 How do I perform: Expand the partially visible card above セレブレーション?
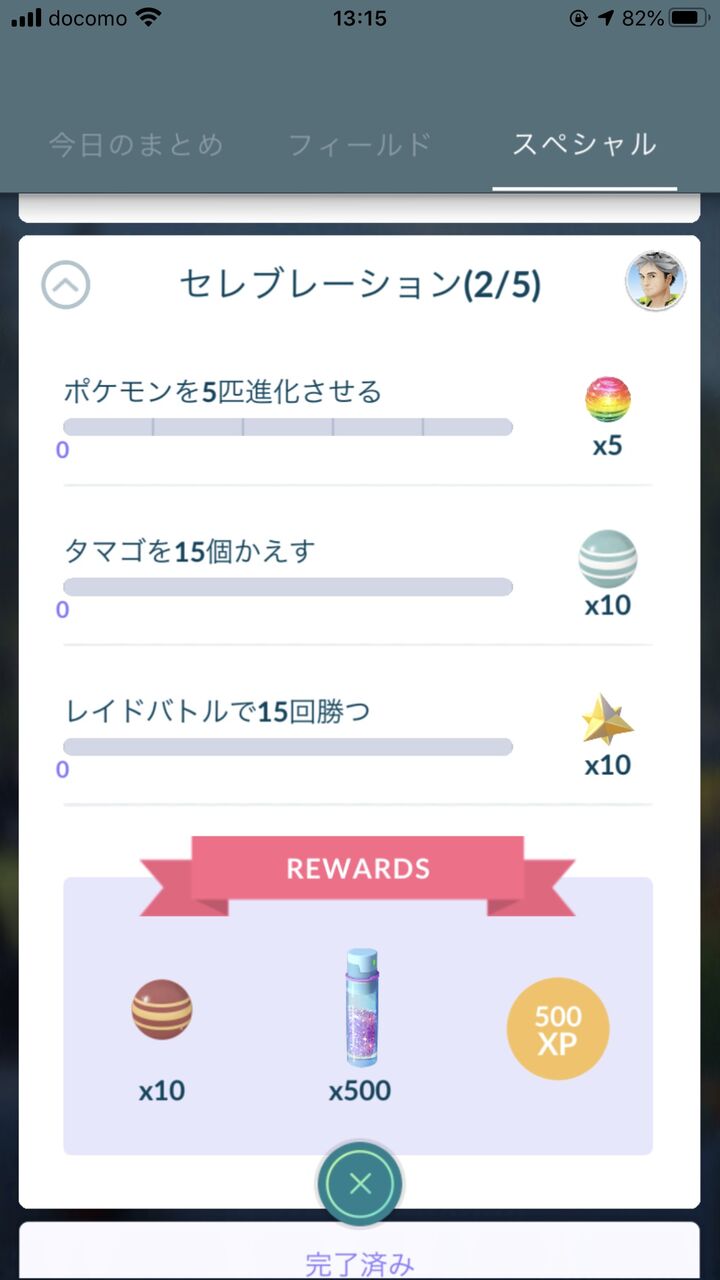point(359,207)
